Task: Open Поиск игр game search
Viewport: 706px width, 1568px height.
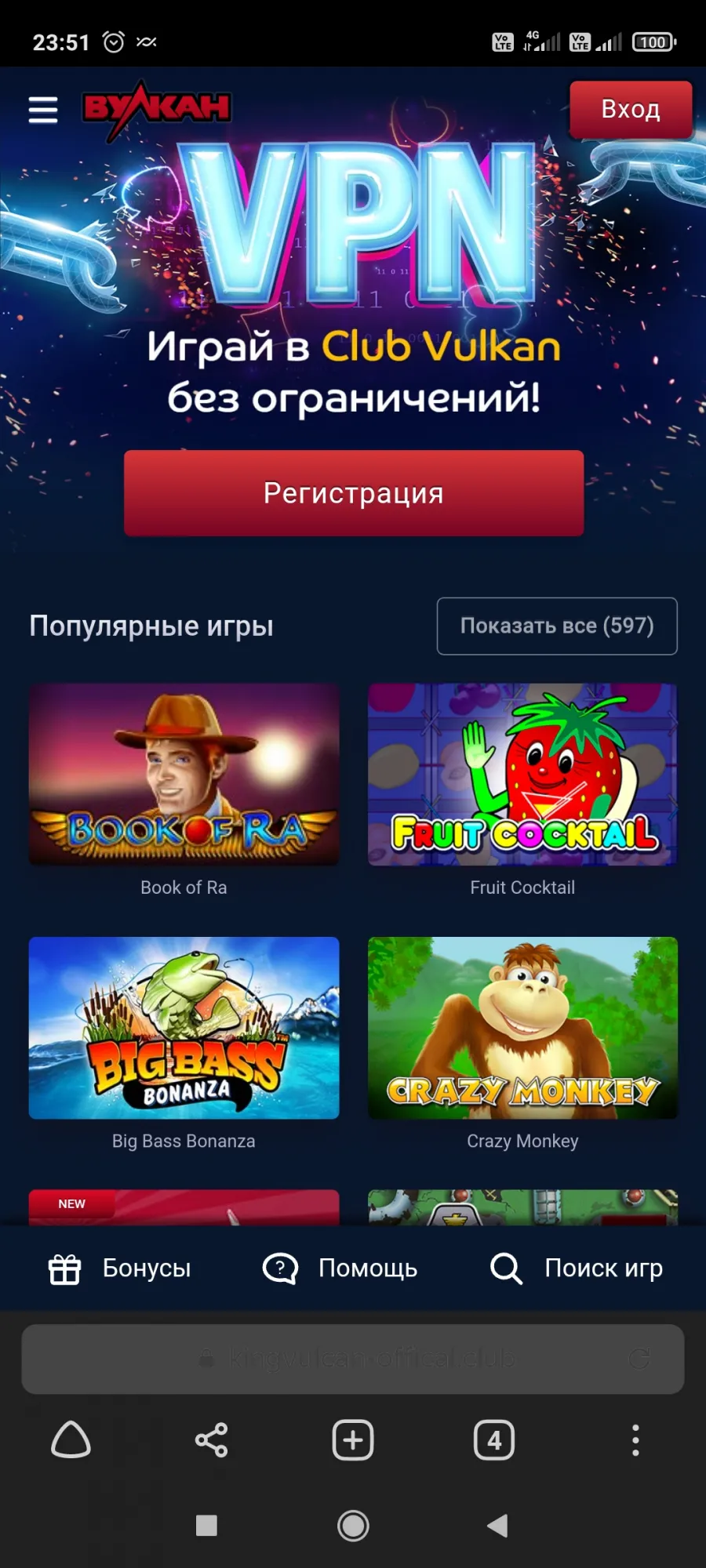Action: pos(577,1269)
